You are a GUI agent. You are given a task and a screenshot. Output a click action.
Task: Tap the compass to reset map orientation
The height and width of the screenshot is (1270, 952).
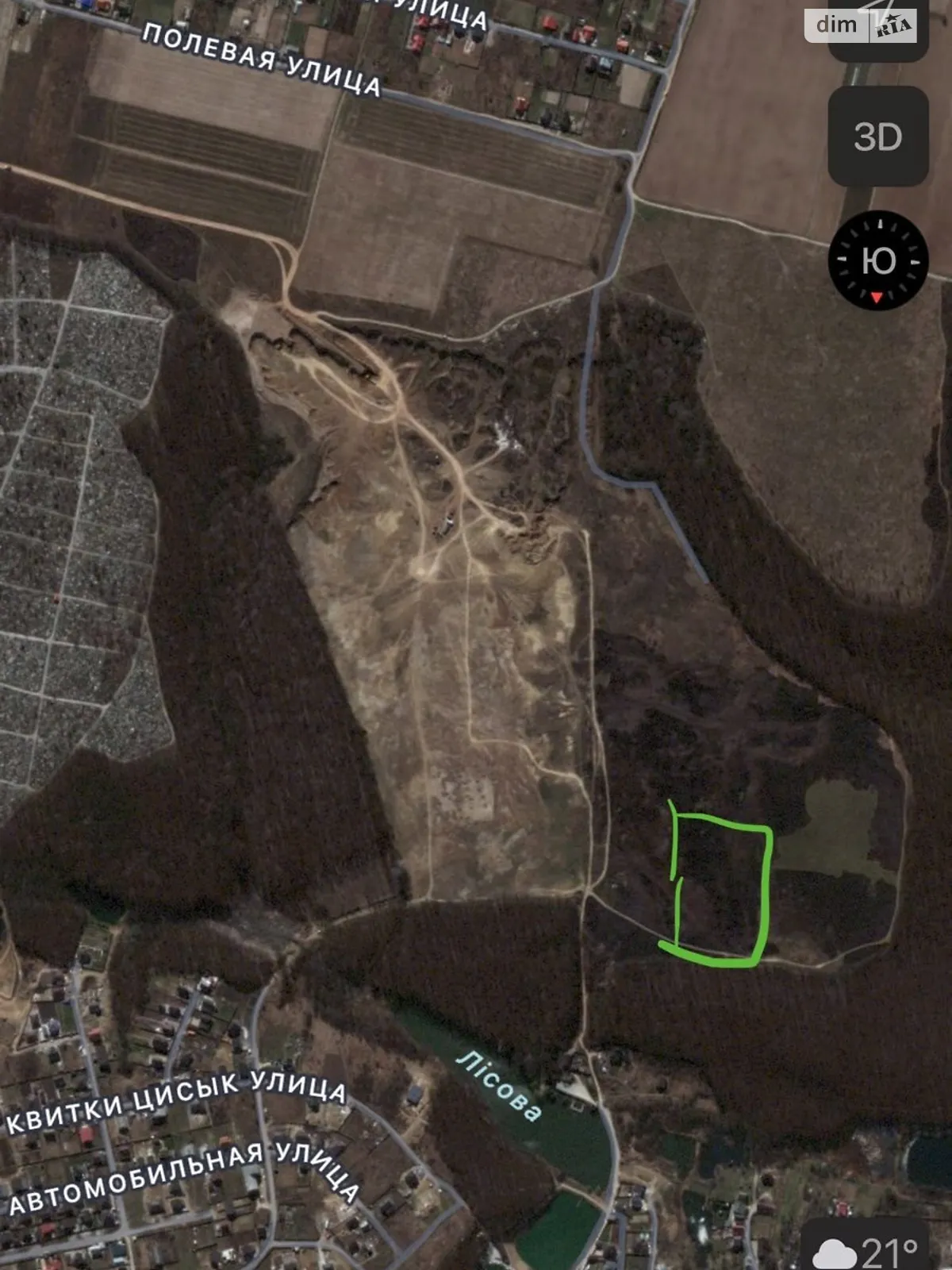(x=877, y=260)
